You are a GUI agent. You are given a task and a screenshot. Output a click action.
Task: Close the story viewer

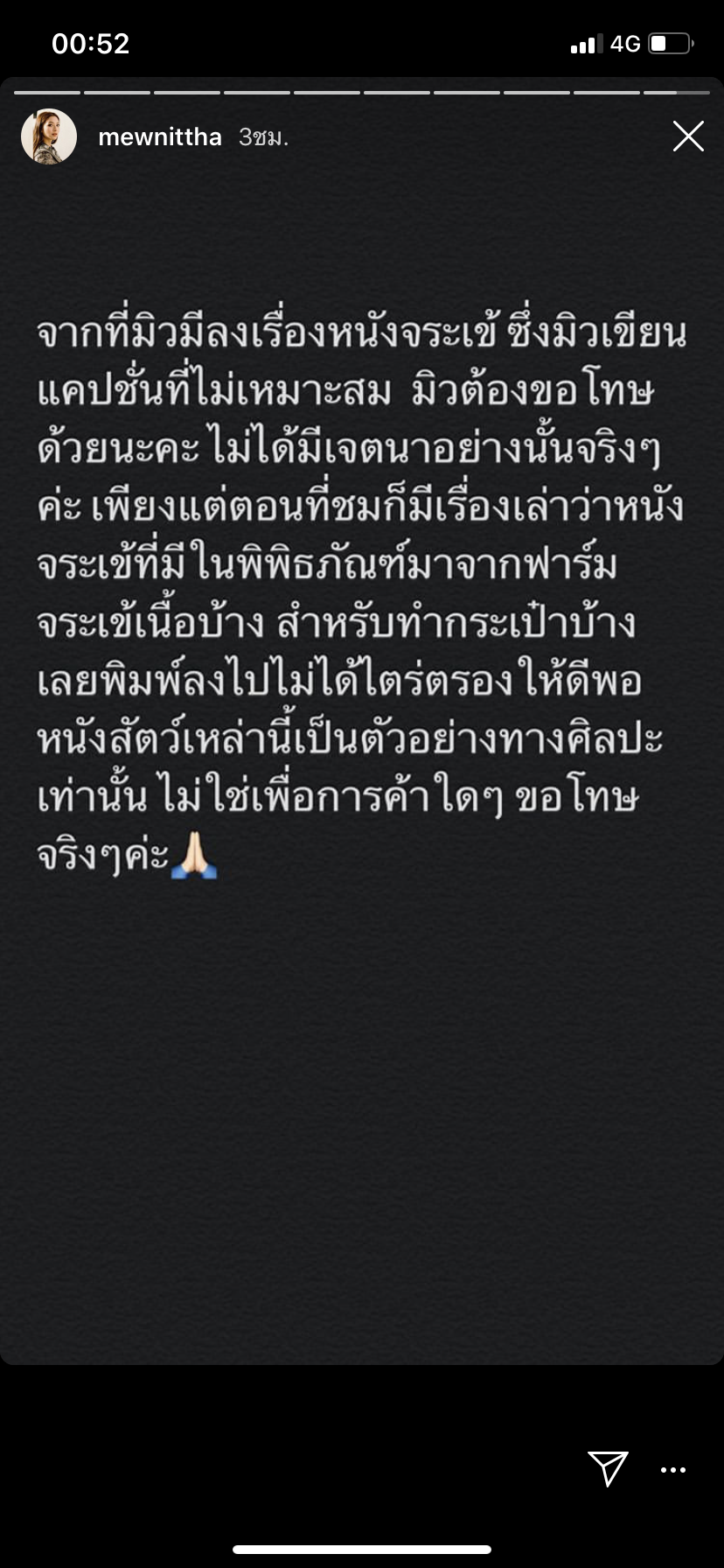tap(688, 136)
